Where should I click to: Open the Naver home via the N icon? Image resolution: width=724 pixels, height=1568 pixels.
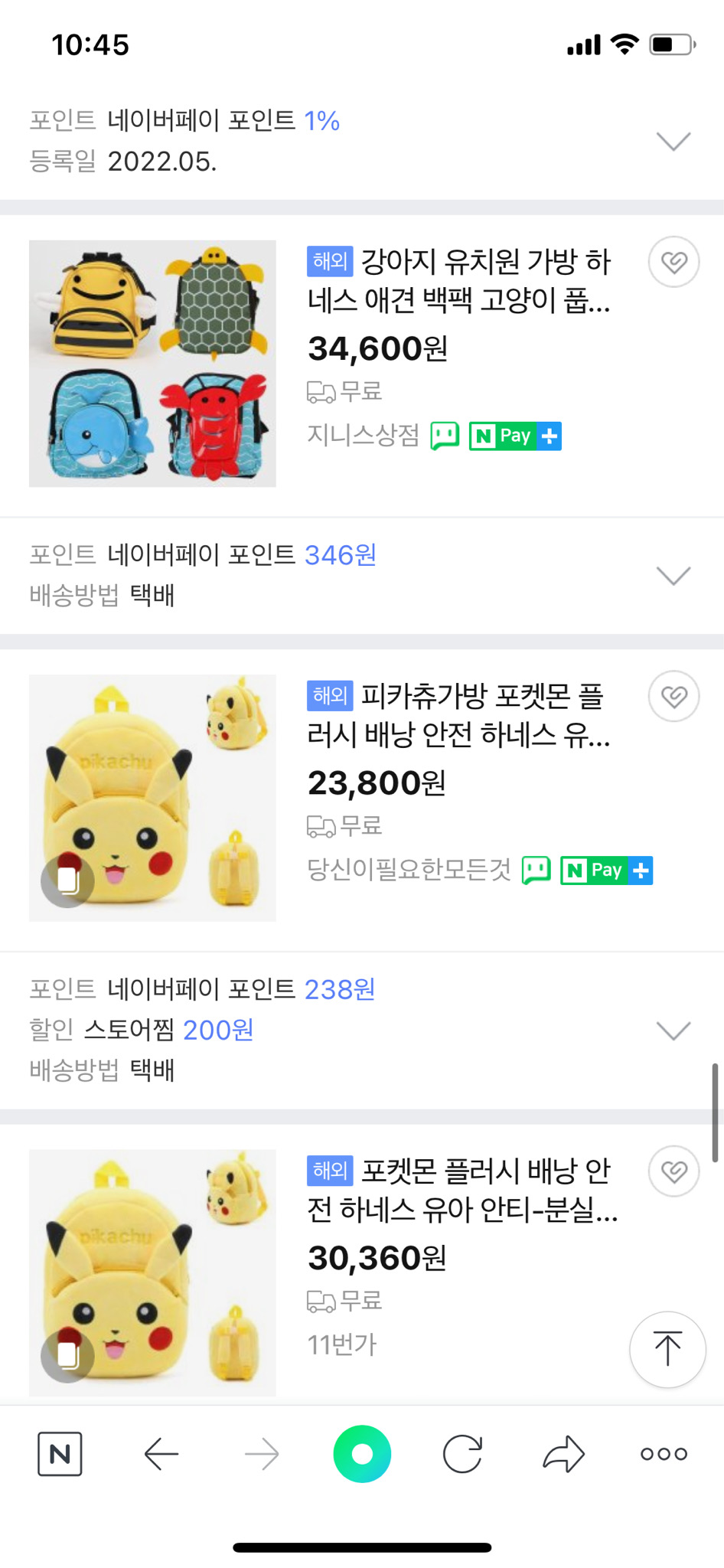(x=60, y=1453)
